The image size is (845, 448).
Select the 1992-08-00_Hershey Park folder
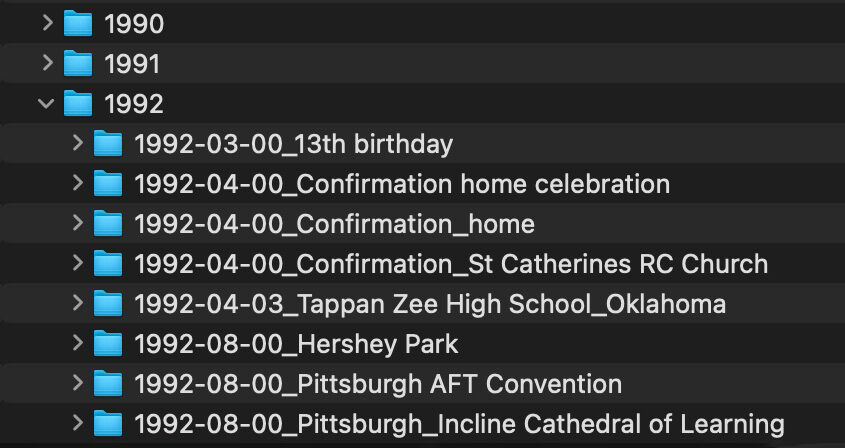click(x=295, y=344)
